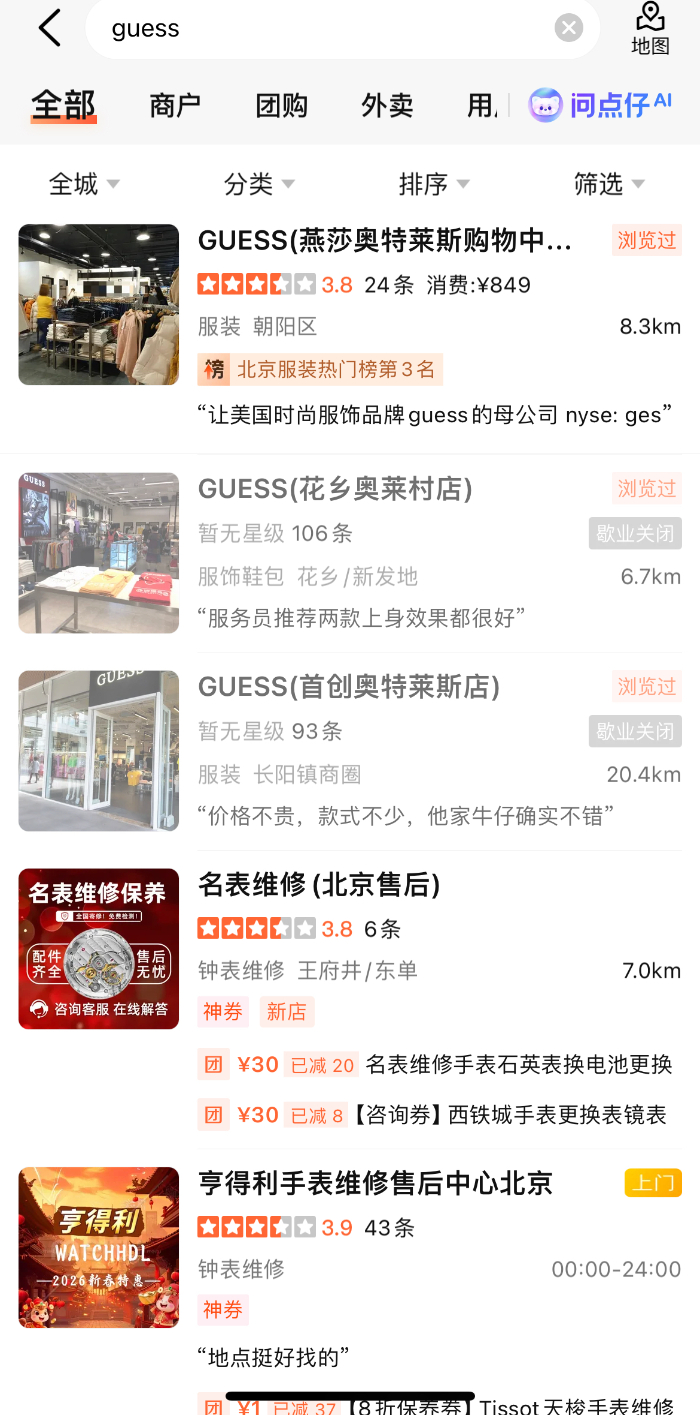This screenshot has height=1415, width=700.
Task: Switch to the 商户 tab
Action: click(175, 106)
